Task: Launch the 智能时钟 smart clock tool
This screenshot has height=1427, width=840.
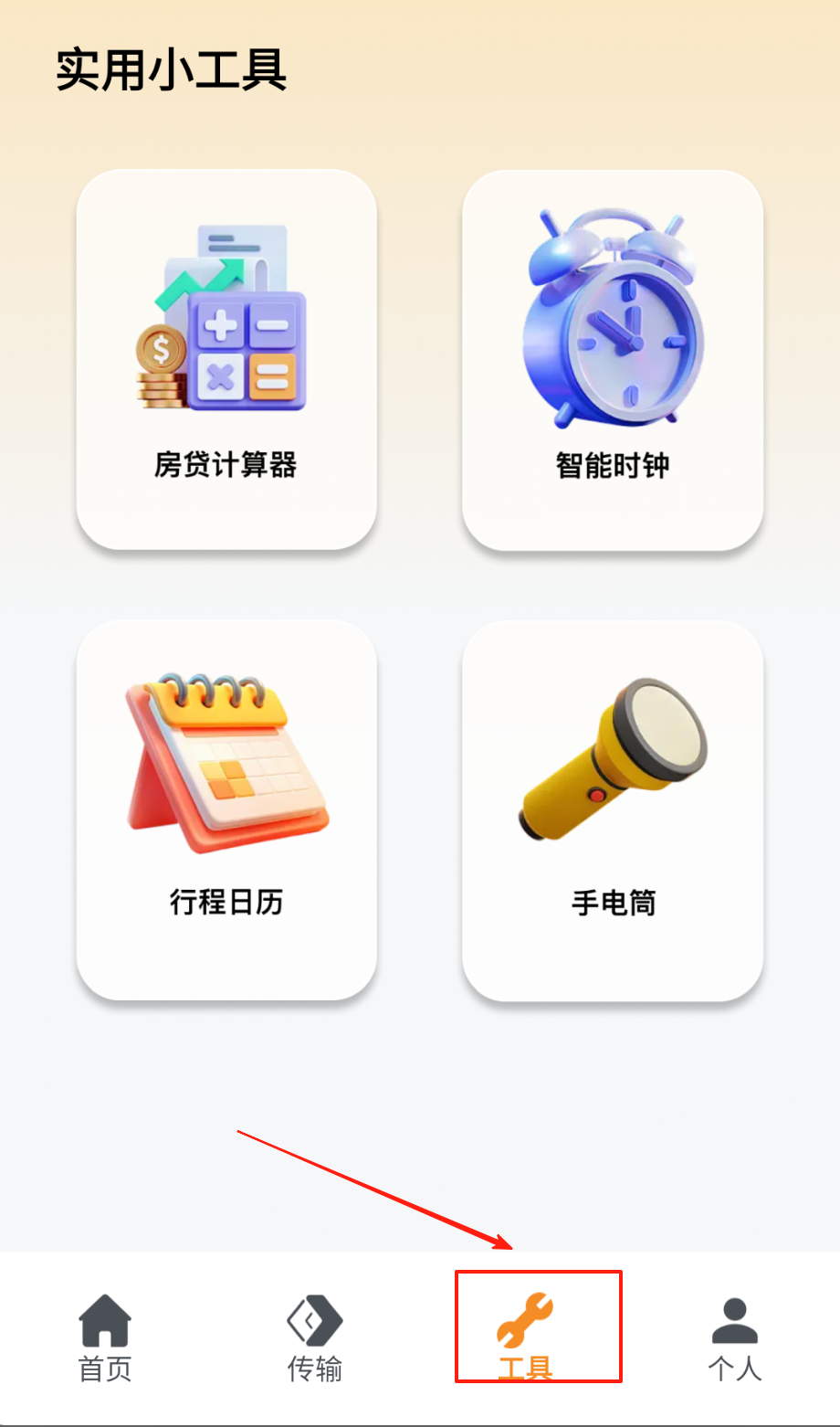Action: [613, 359]
